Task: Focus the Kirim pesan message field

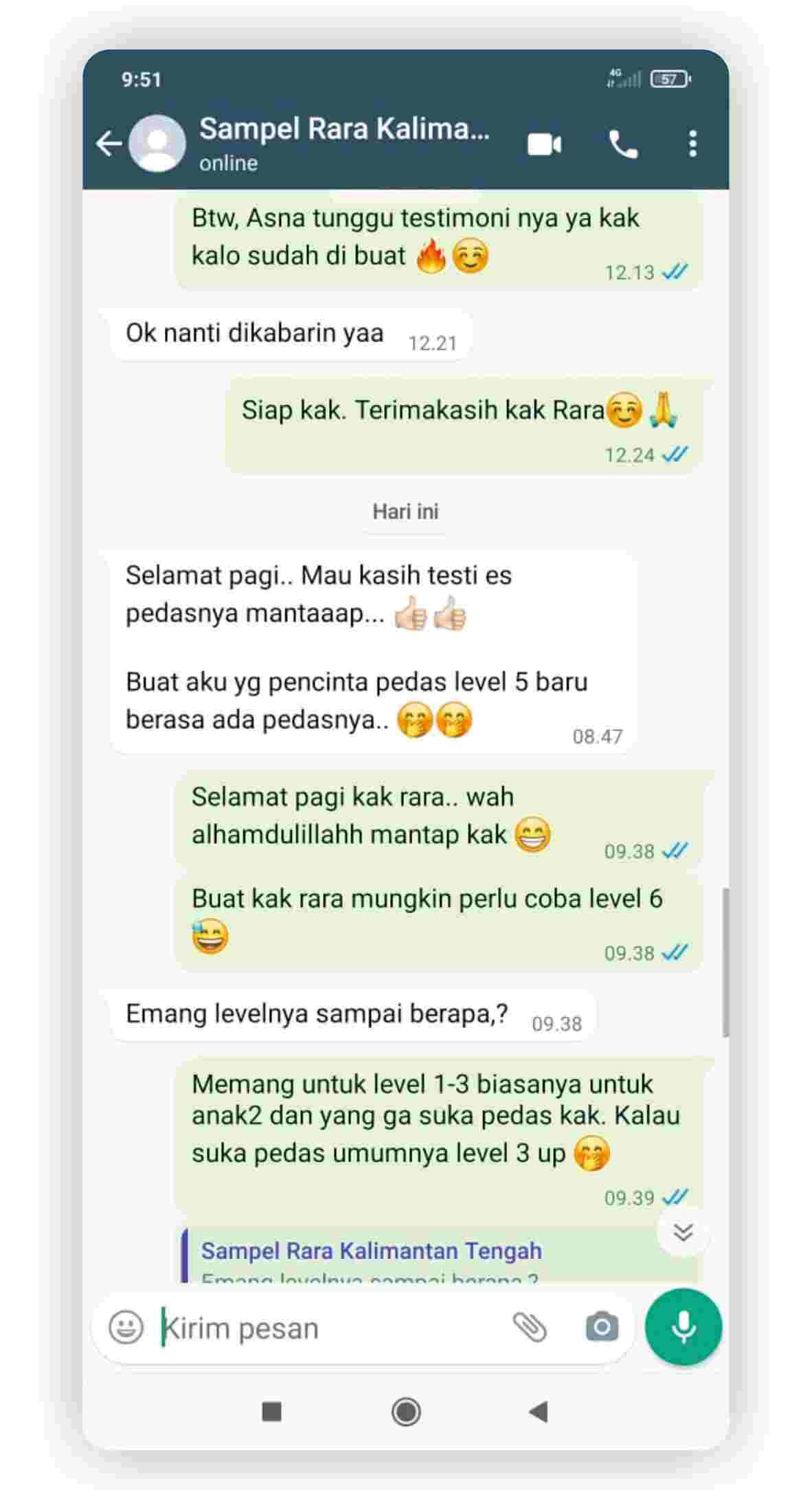Action: click(x=330, y=1328)
